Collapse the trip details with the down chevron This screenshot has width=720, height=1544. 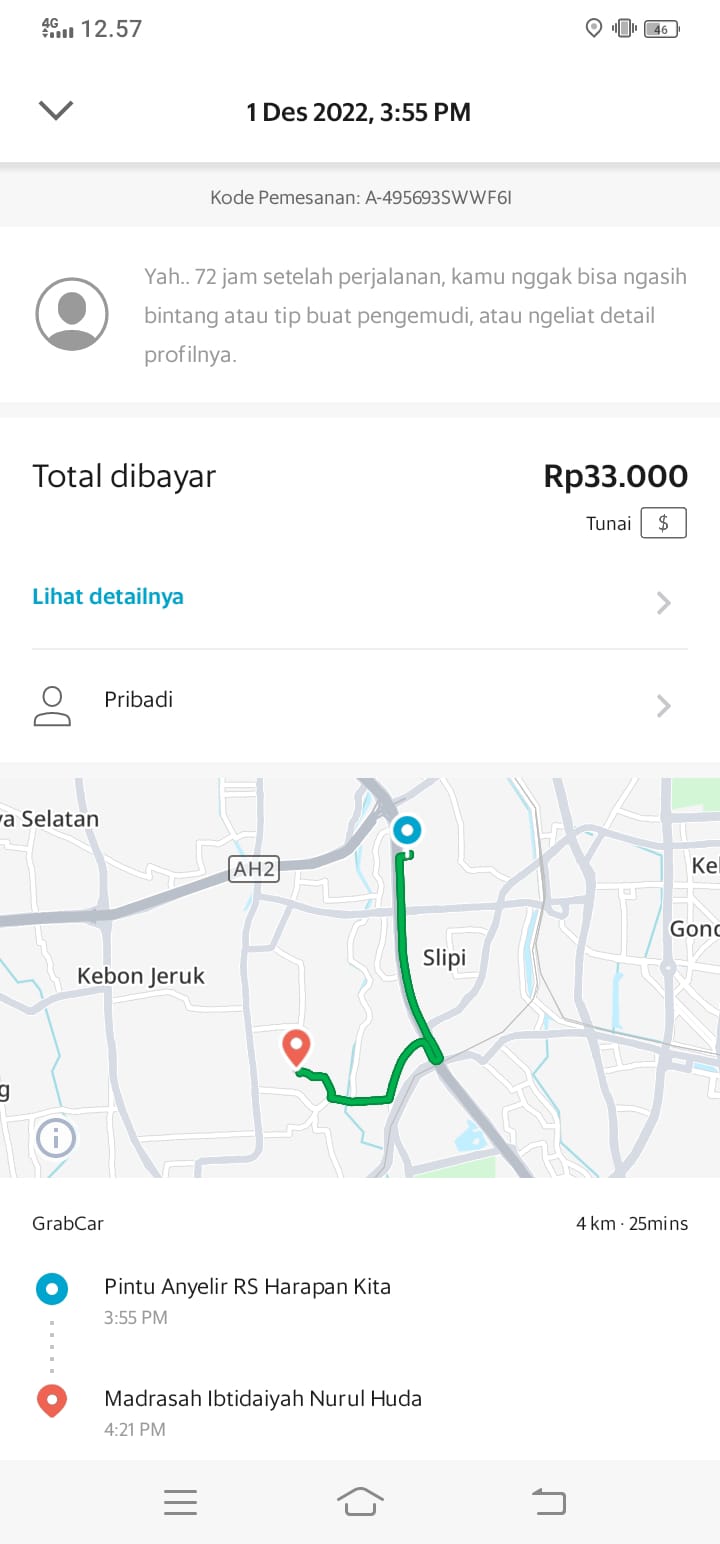[x=56, y=111]
